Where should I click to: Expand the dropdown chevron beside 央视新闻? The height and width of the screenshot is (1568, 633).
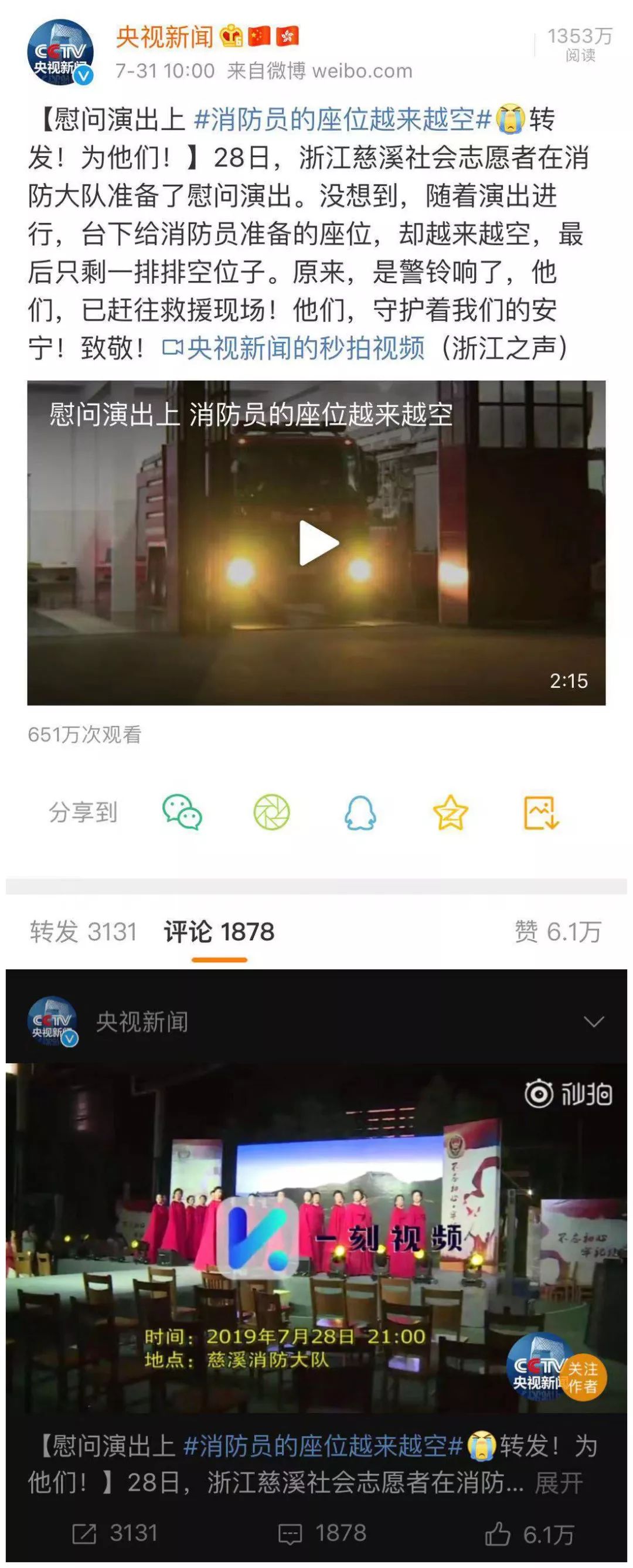[x=593, y=1022]
